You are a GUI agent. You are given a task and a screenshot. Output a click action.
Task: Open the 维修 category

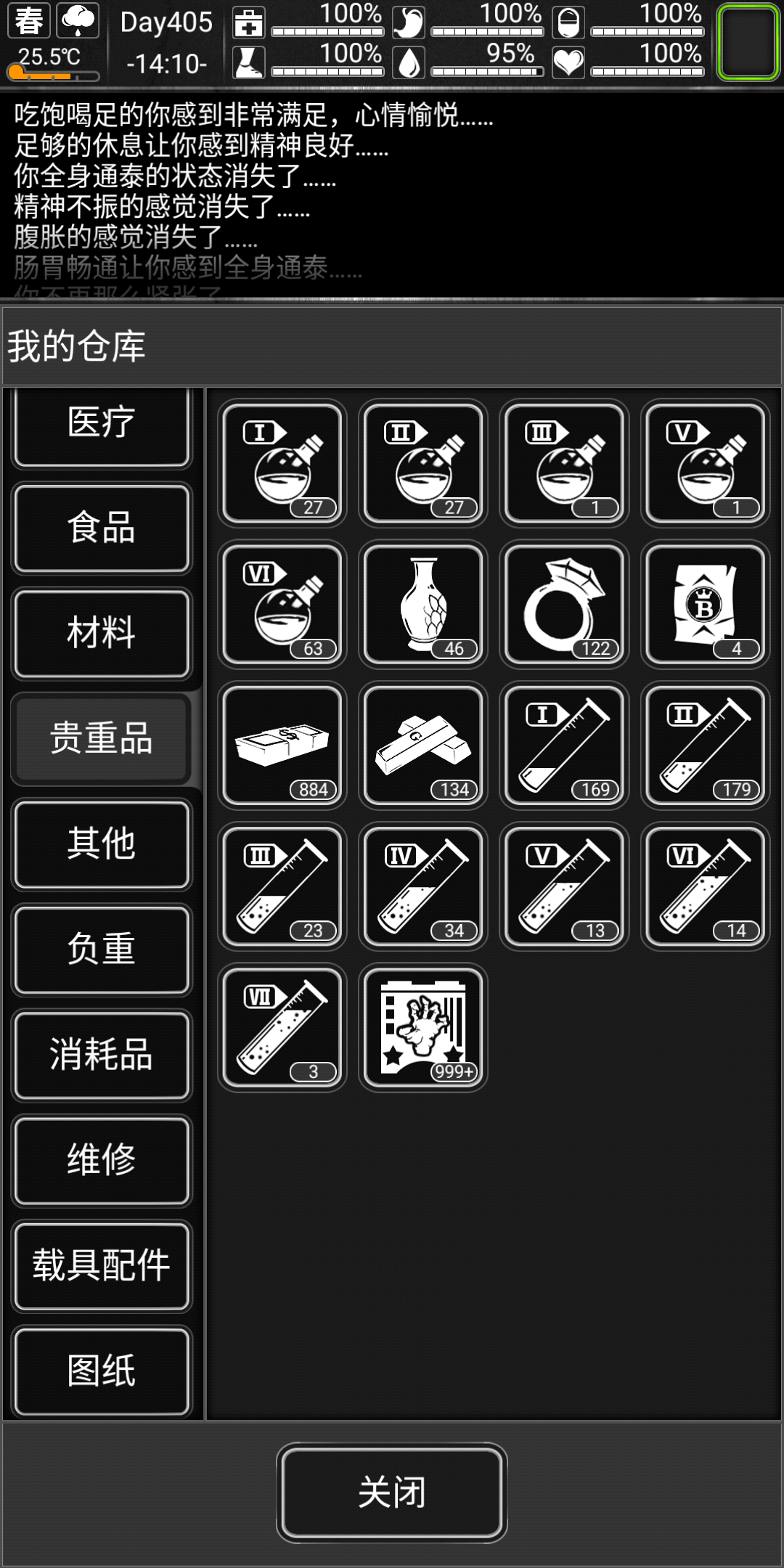coord(102,1160)
